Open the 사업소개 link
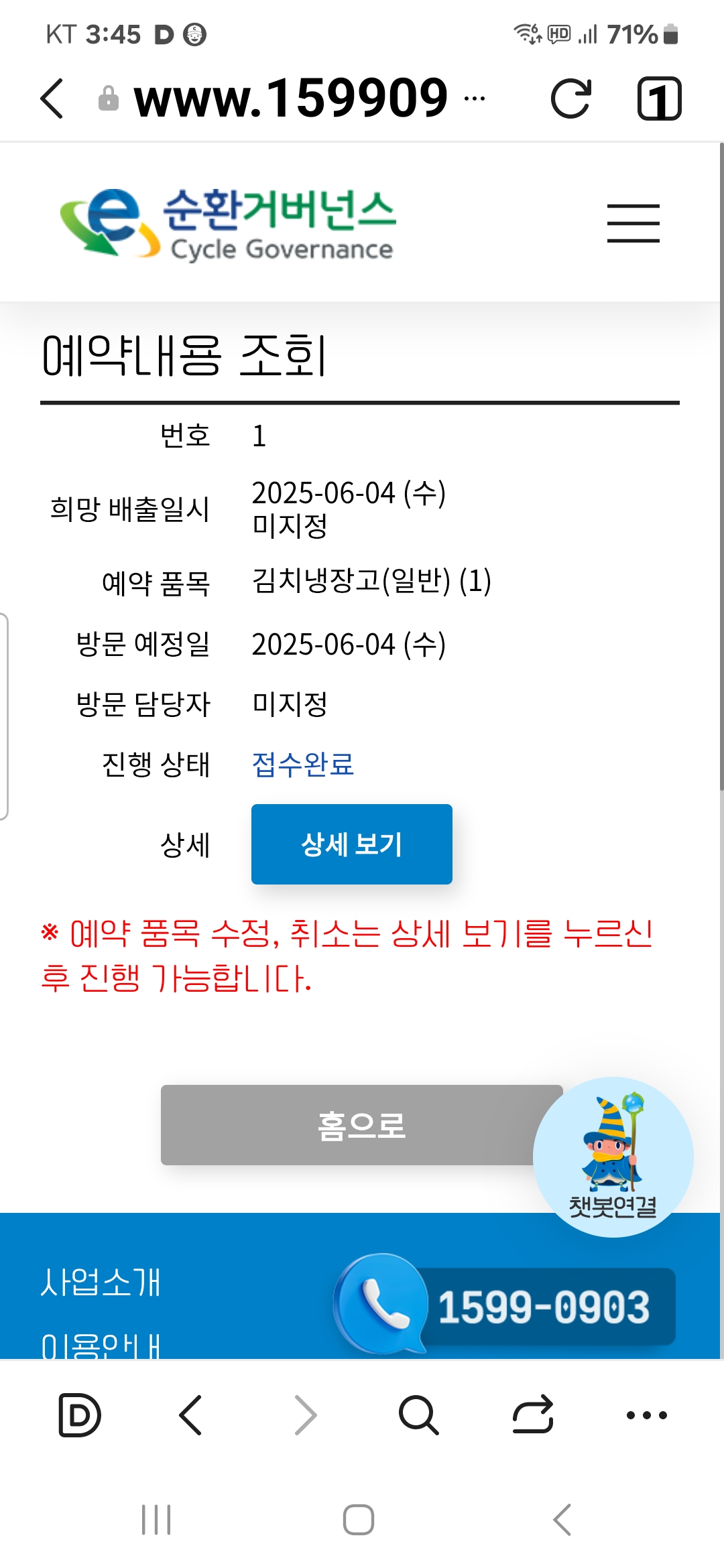Screen dimensions: 724x1568 (x=101, y=1283)
